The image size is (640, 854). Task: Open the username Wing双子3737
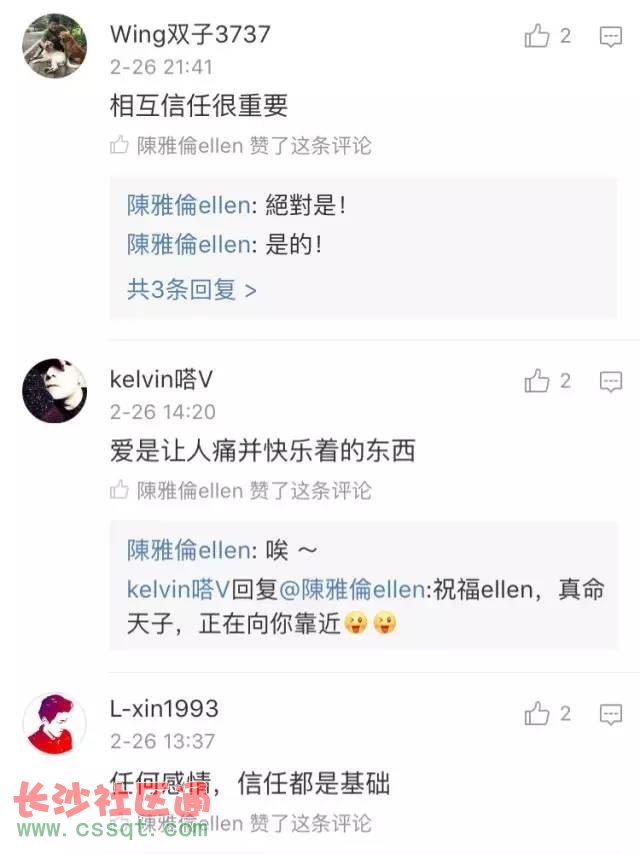click(x=190, y=35)
